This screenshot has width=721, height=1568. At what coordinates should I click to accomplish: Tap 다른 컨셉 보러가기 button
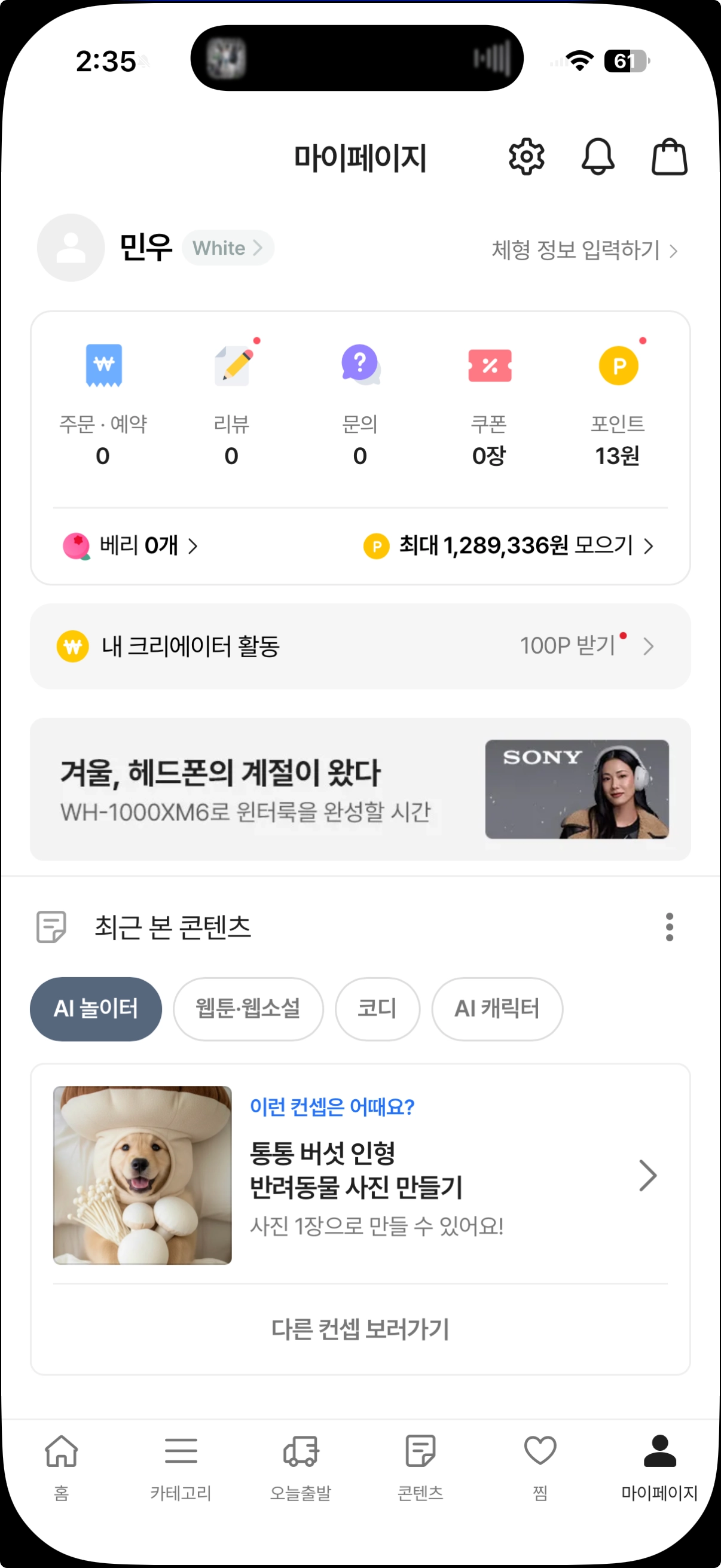click(360, 1329)
